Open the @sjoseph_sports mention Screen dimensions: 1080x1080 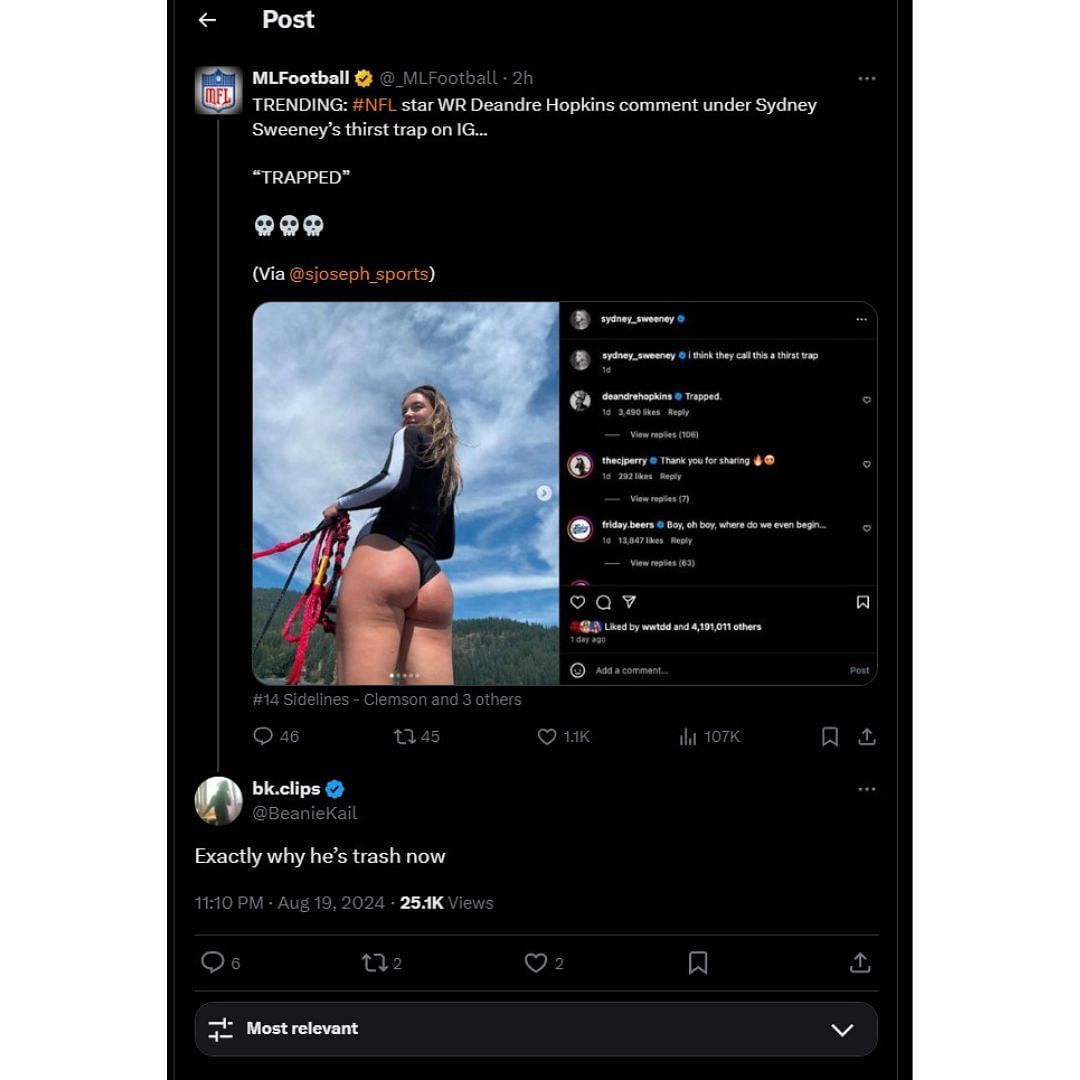pos(358,273)
